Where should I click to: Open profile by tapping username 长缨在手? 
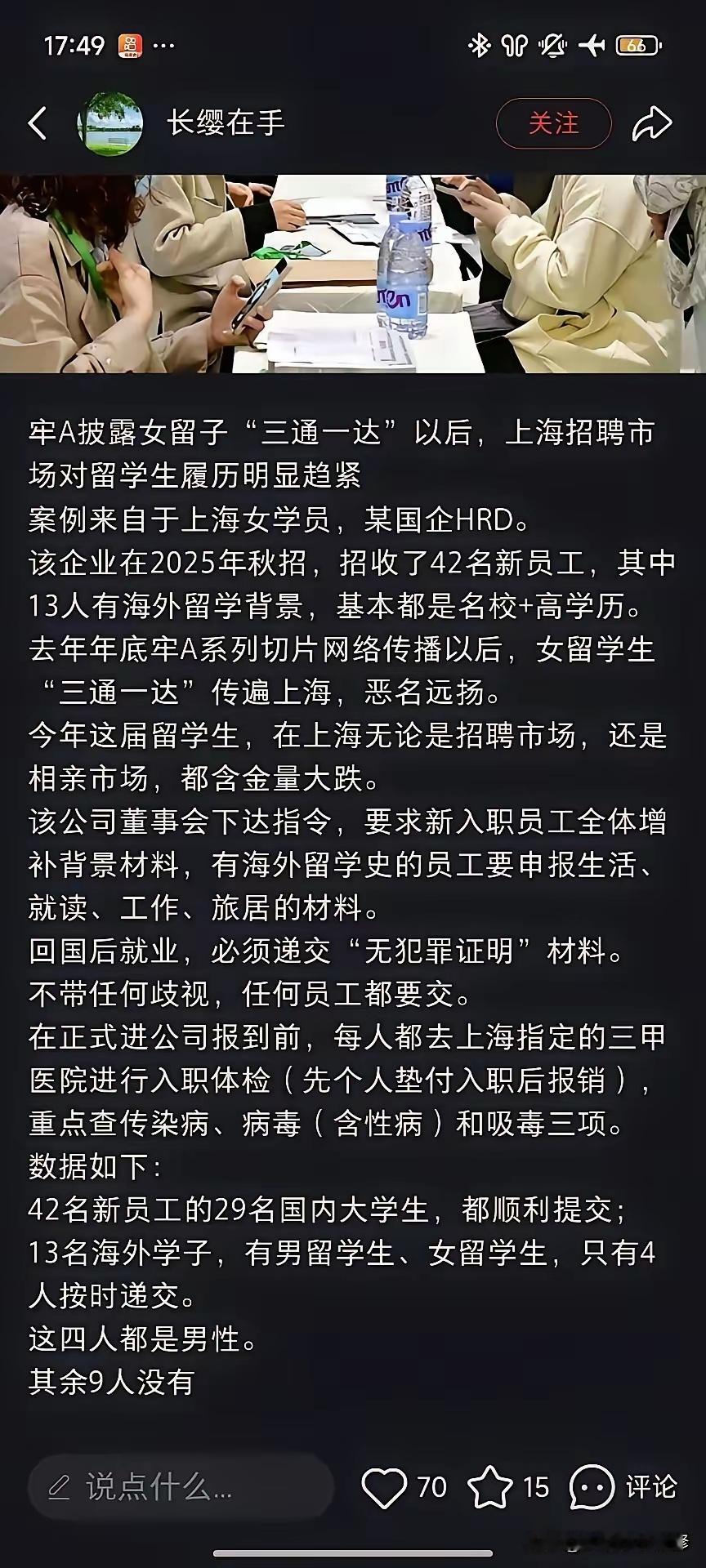pyautogui.click(x=225, y=122)
